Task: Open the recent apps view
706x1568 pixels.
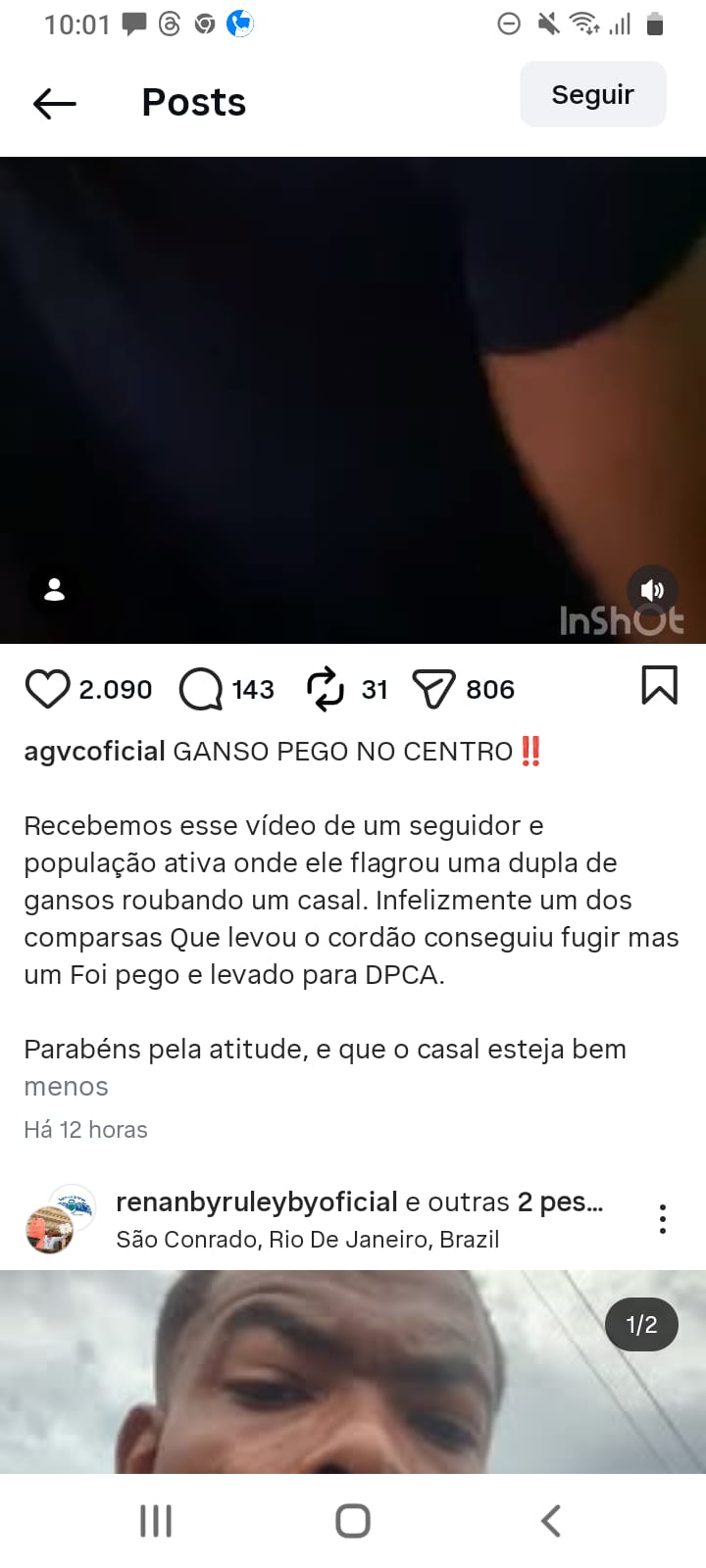Action: 156,1521
